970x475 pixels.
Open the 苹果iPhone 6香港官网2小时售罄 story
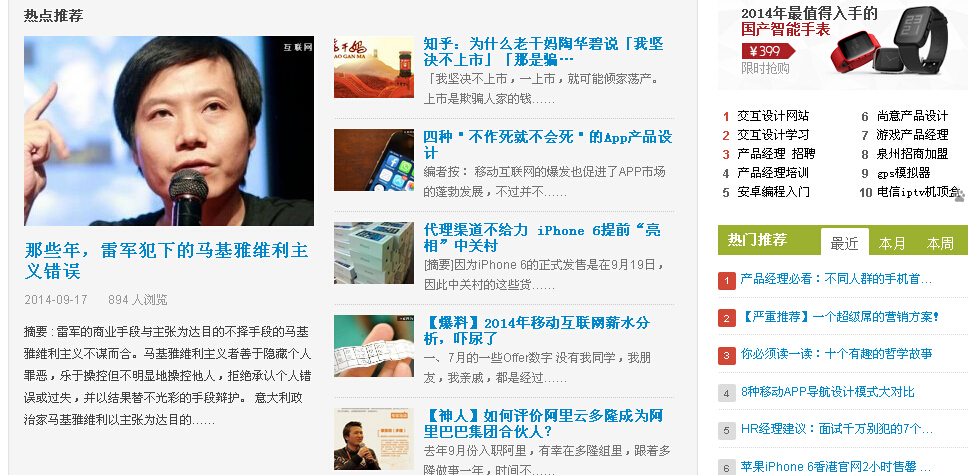point(828,467)
